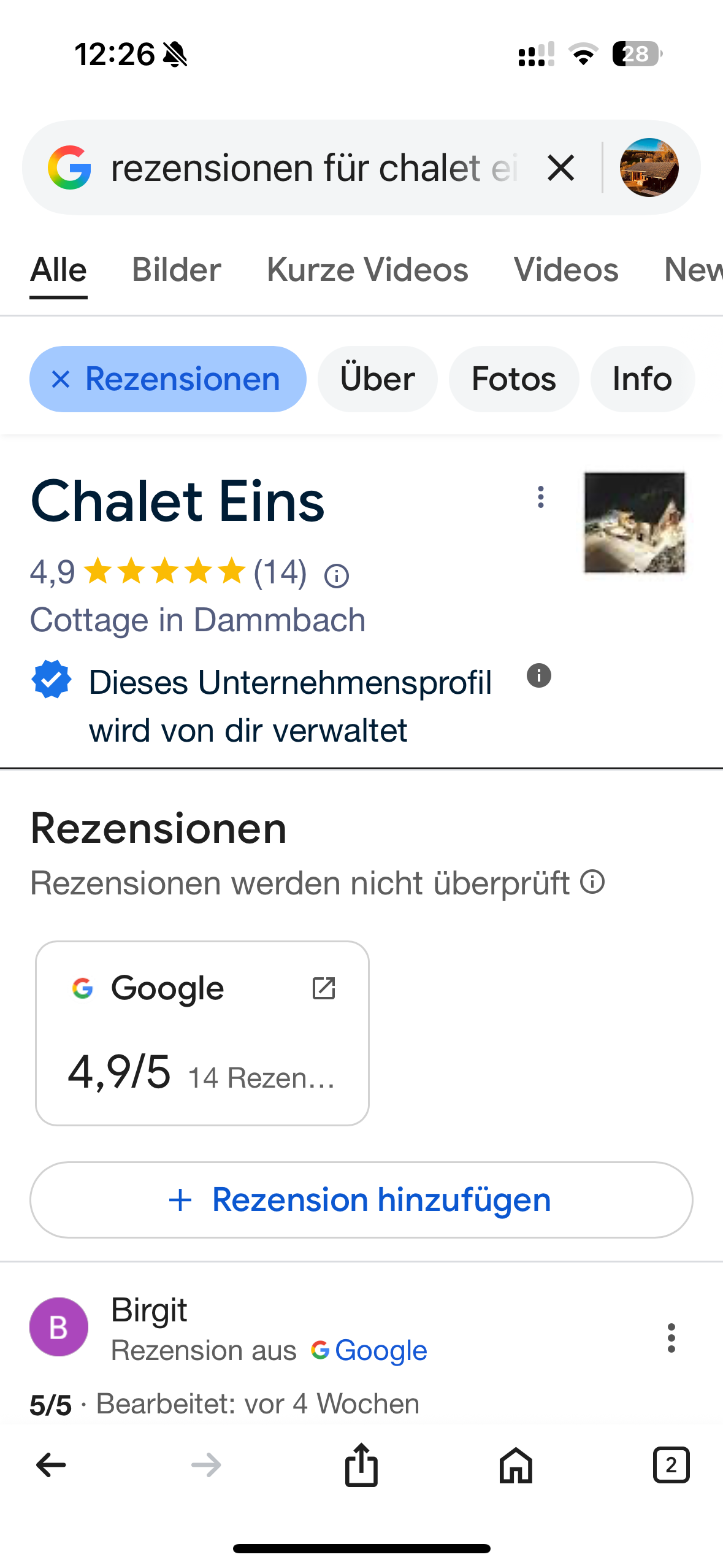The height and width of the screenshot is (1568, 723).
Task: Tap the info icon beside the rating
Action: coord(337,576)
